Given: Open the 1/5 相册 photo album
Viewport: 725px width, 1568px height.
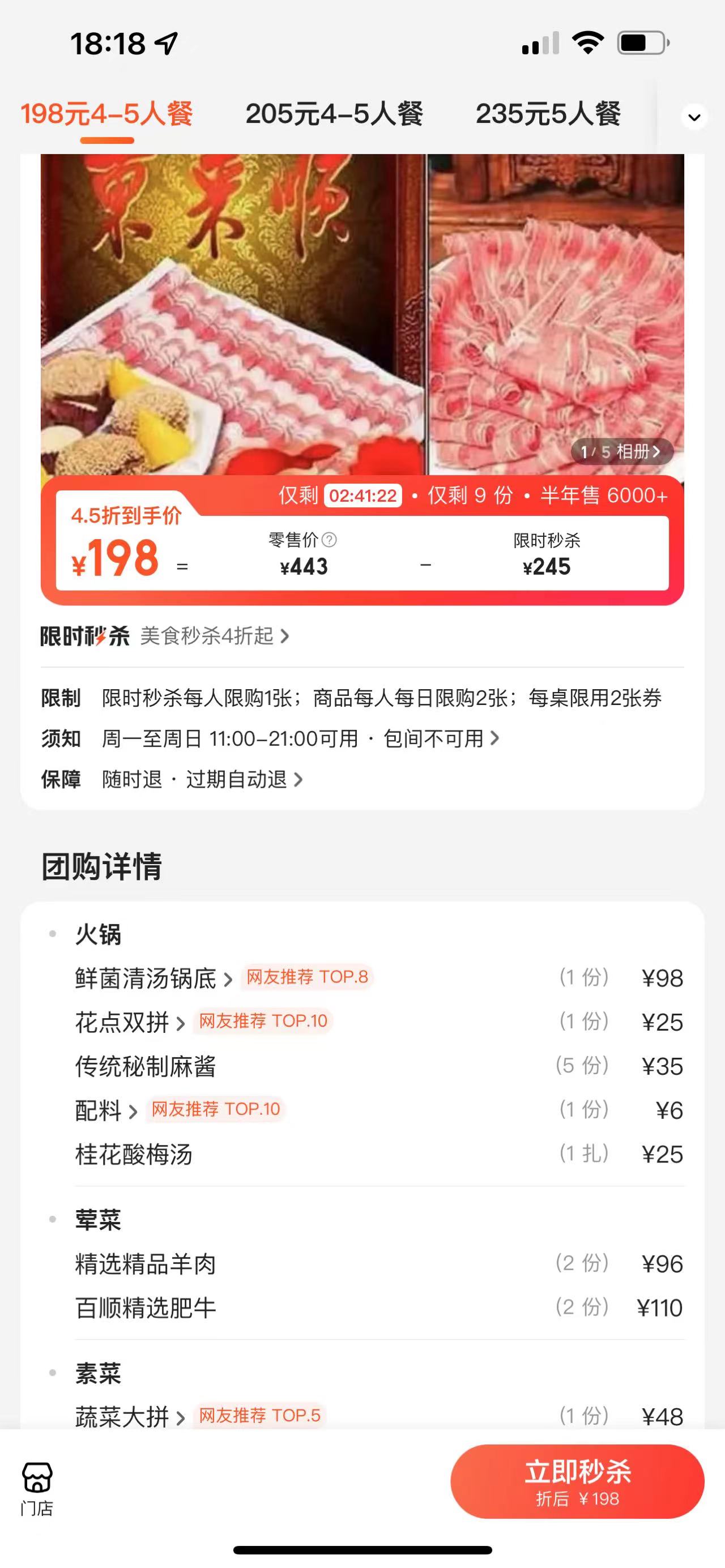Looking at the screenshot, I should coord(621,452).
